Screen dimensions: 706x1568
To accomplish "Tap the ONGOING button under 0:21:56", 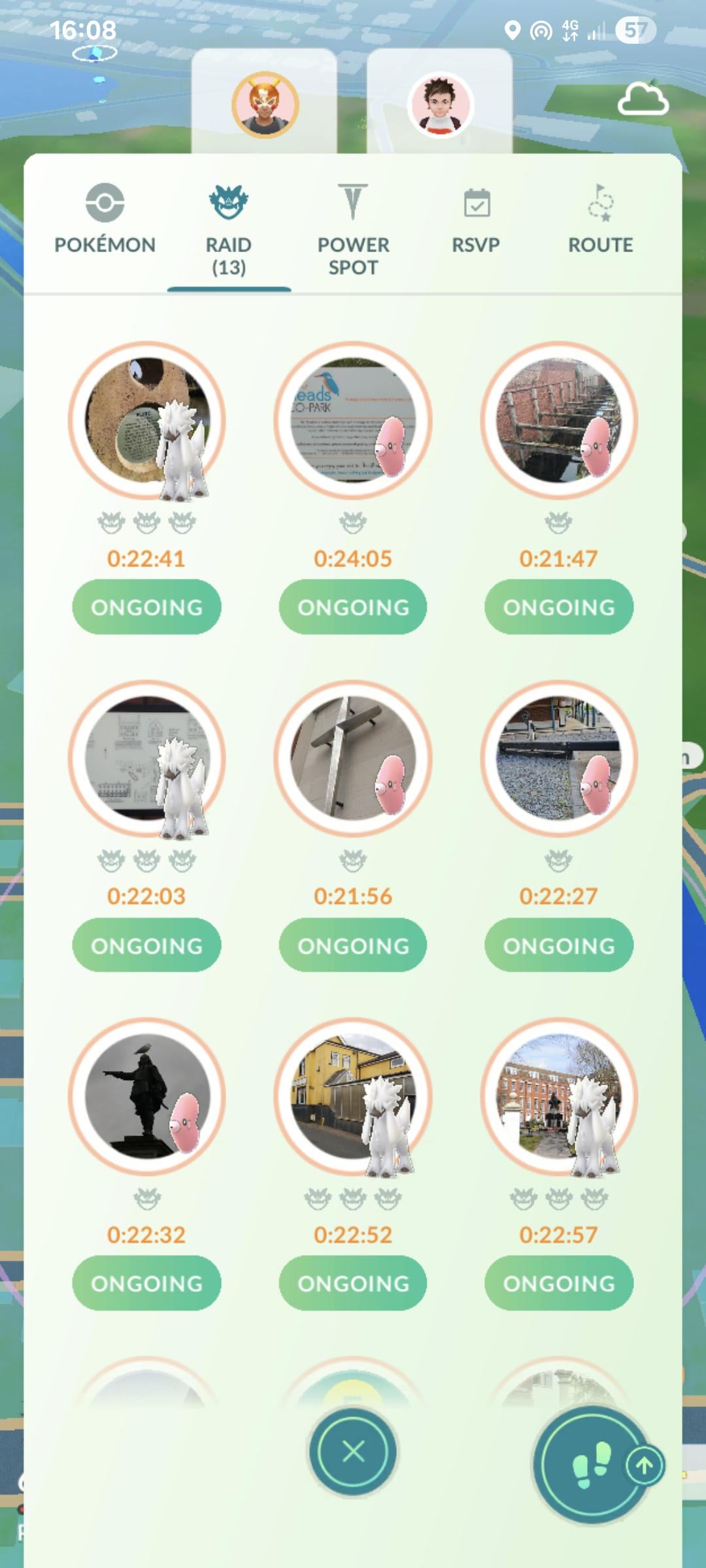I will (353, 945).
